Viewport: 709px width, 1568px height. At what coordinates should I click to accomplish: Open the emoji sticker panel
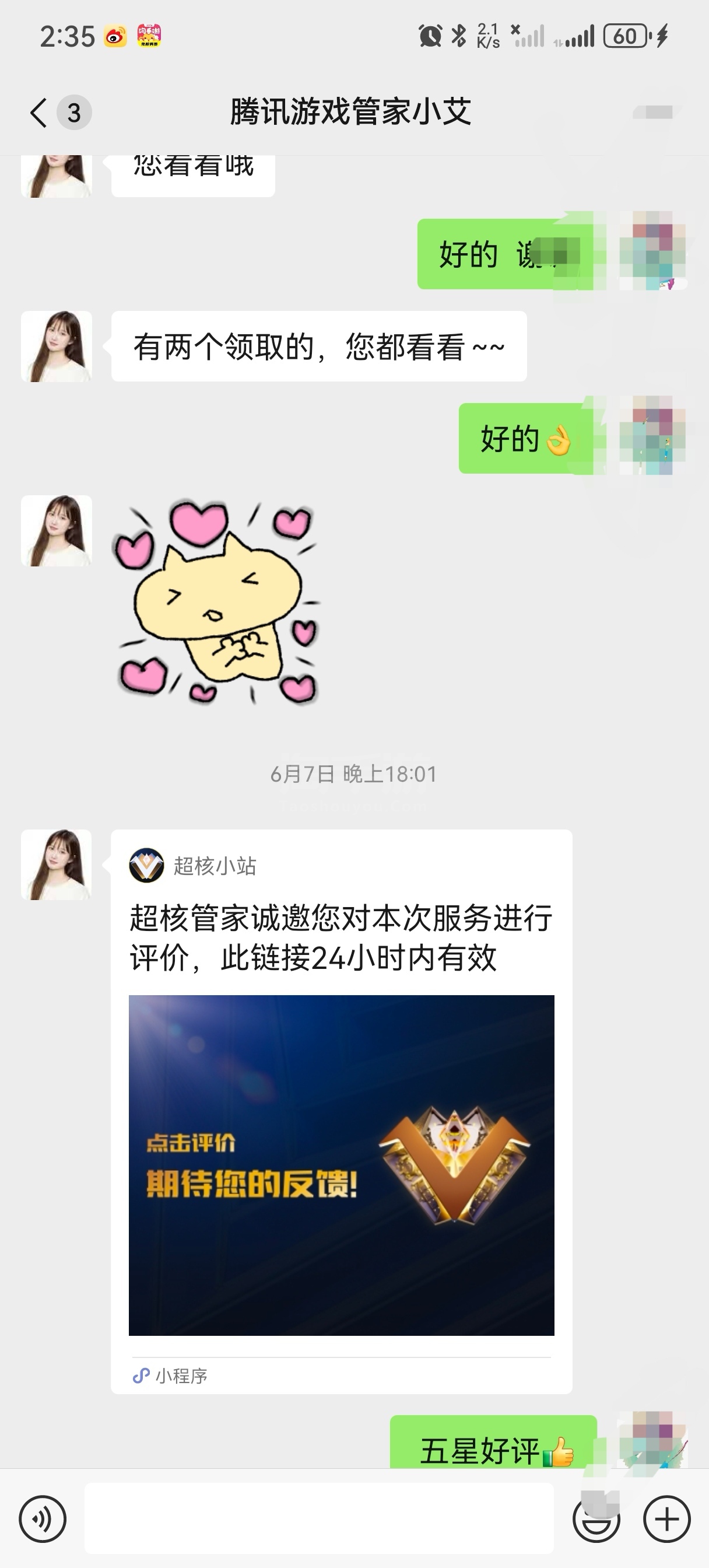(x=596, y=1518)
